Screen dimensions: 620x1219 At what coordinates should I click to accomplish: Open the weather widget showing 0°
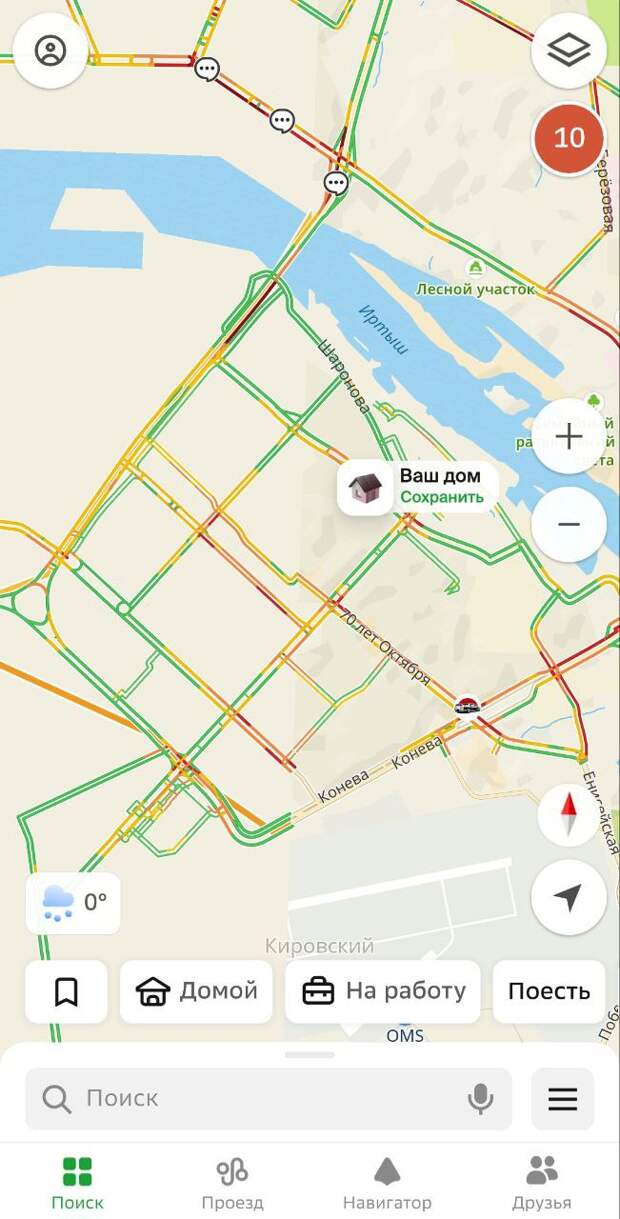pos(74,903)
